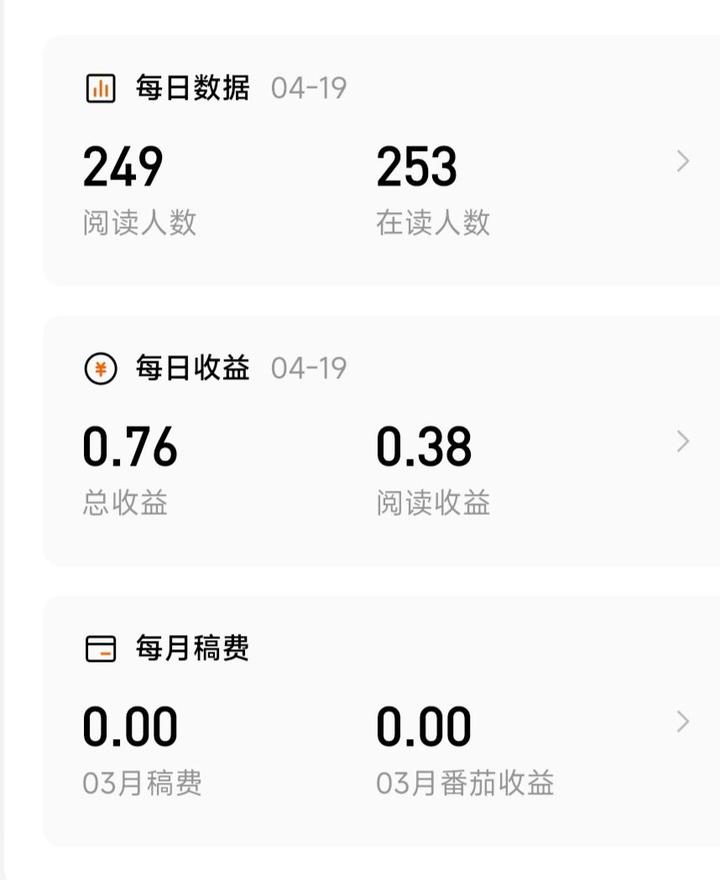This screenshot has height=880, width=720.
Task: Open the 每月稿费 card
Action: [x=683, y=721]
